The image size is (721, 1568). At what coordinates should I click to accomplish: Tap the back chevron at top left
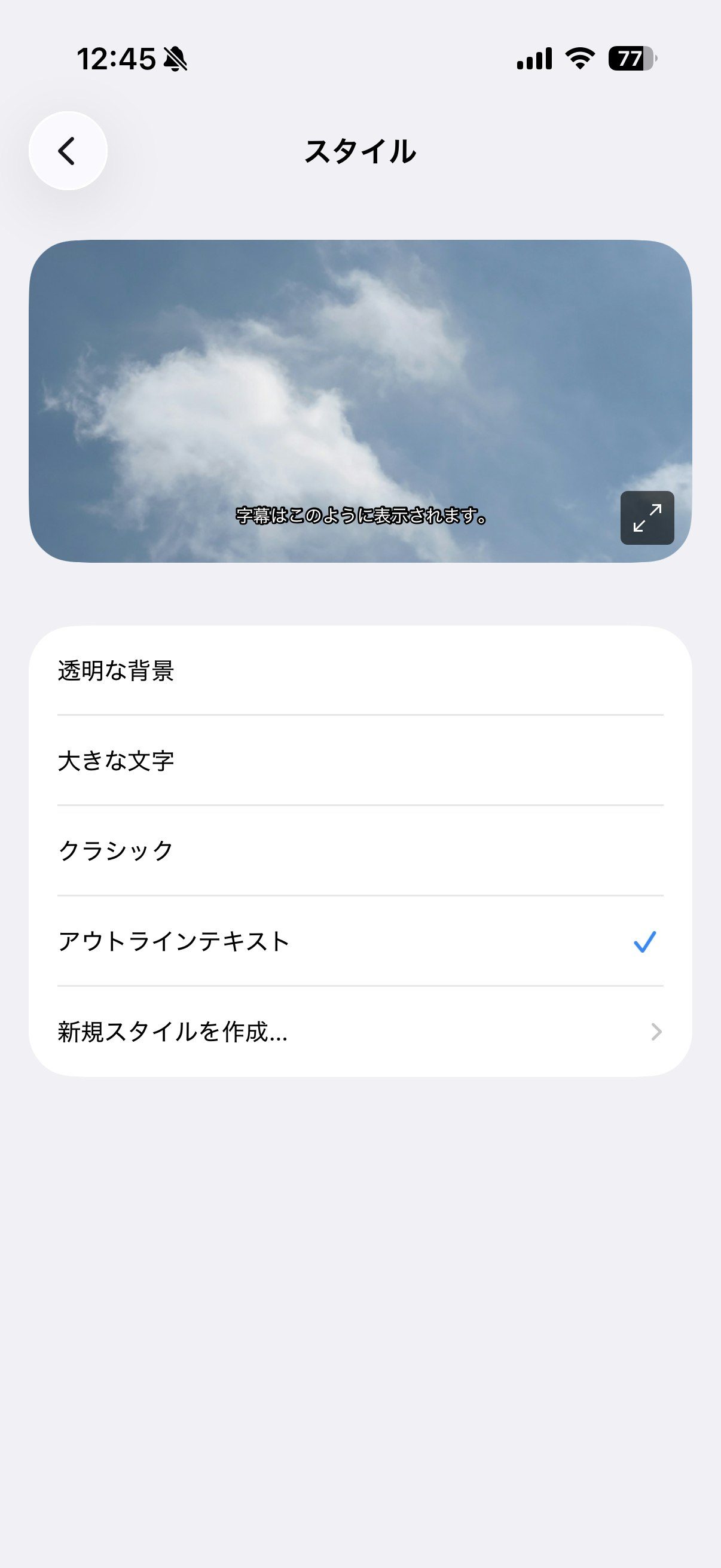(x=68, y=152)
